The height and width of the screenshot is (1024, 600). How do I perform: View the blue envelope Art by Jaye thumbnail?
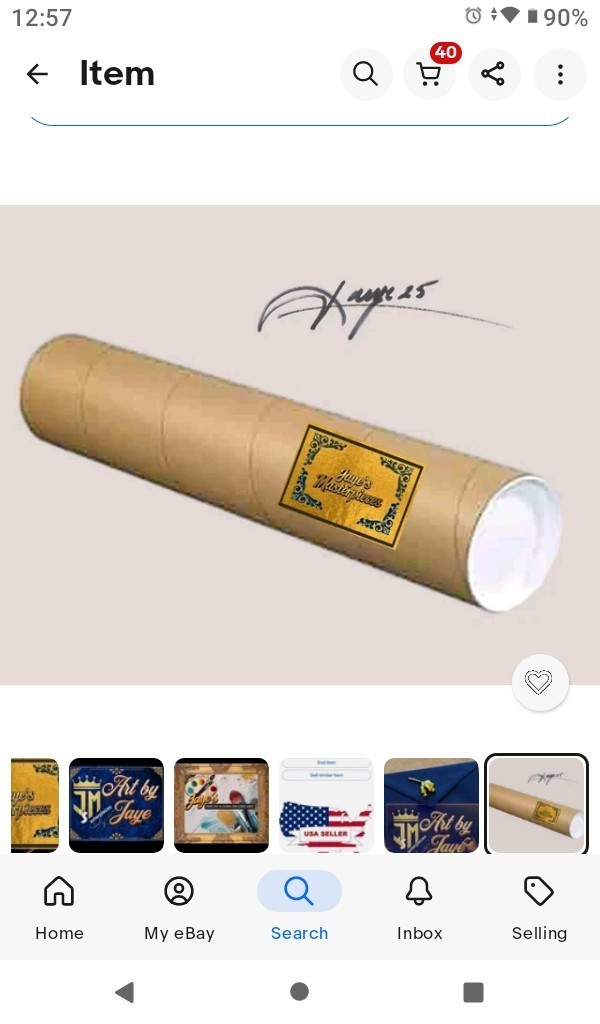point(431,805)
